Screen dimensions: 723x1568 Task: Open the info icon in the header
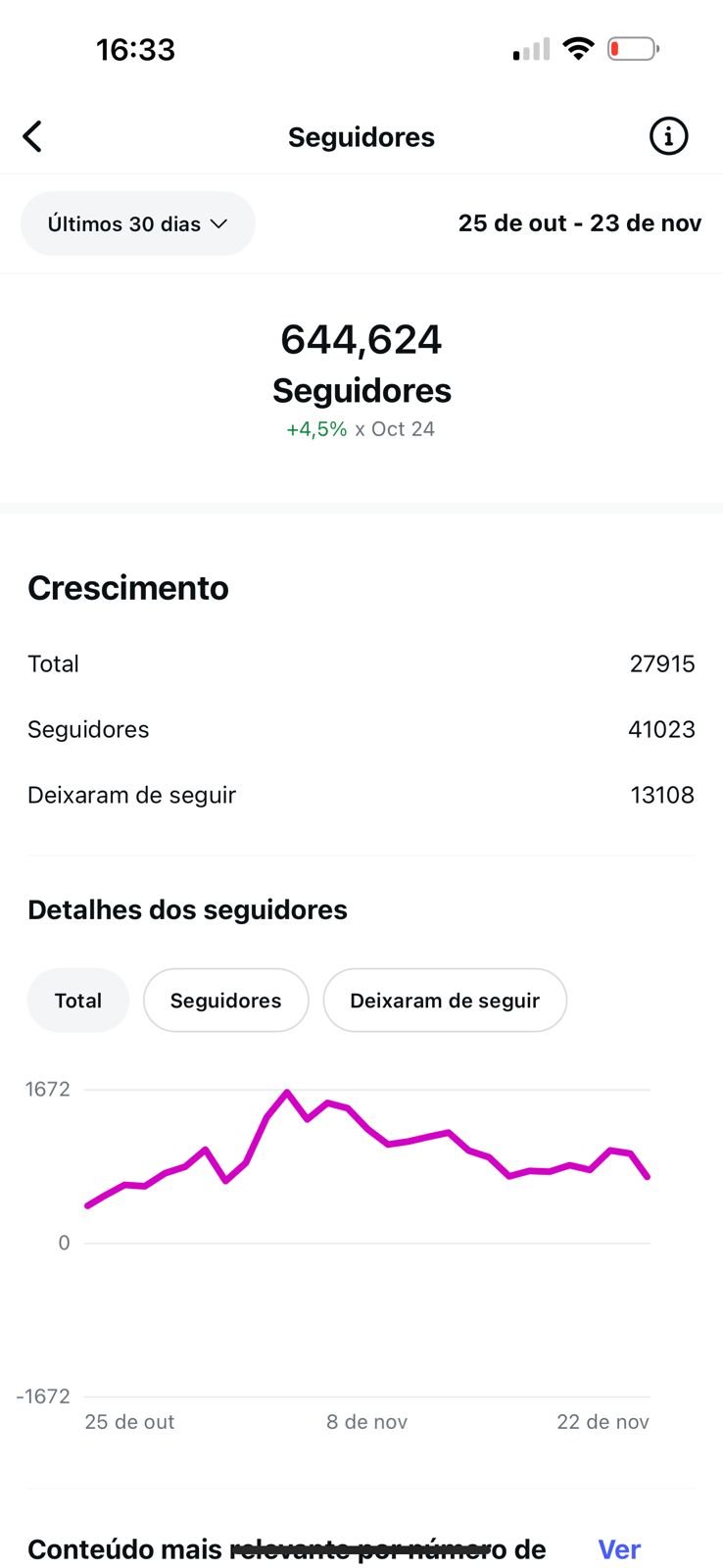[x=668, y=137]
